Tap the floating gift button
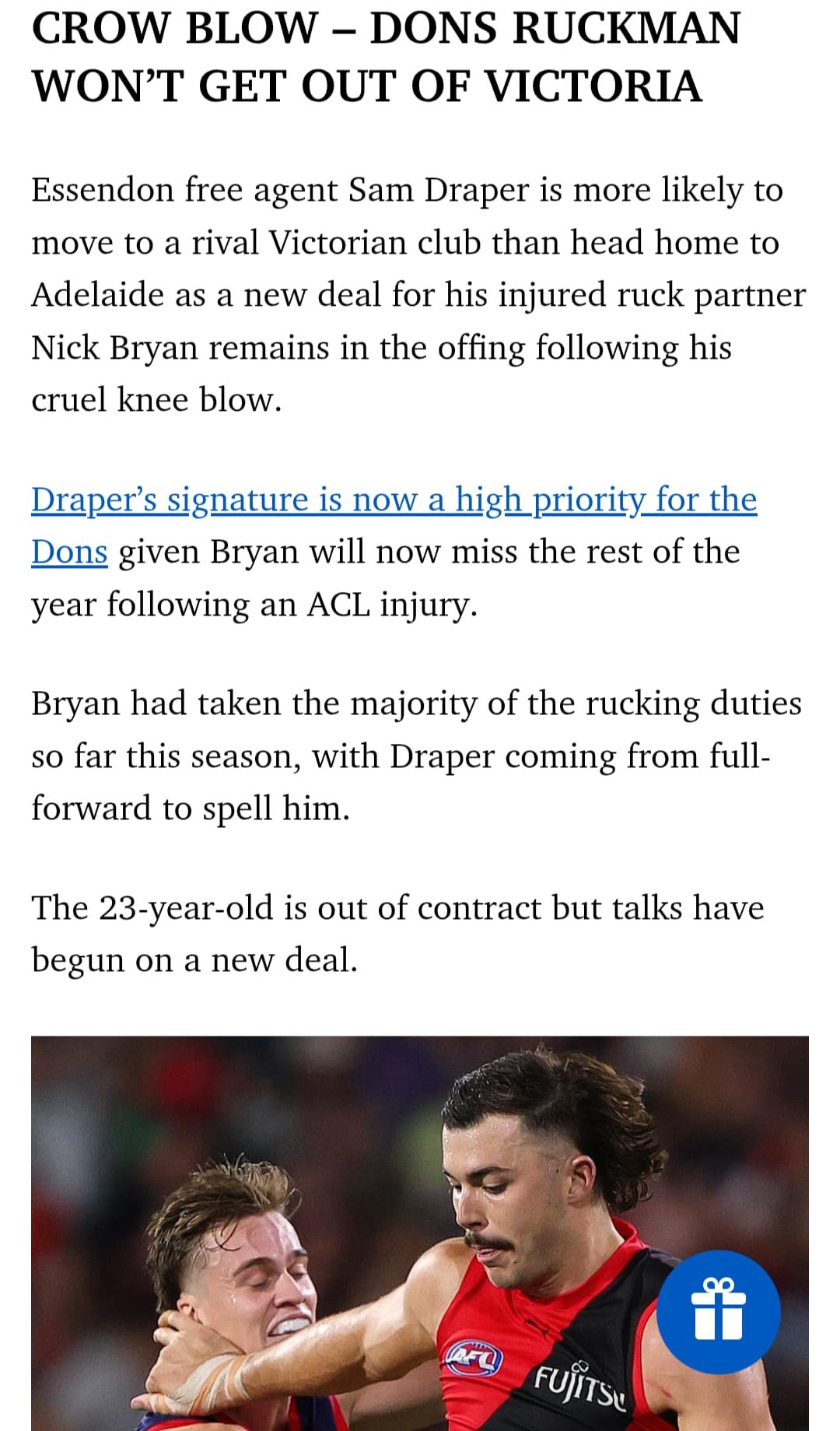 (718, 1312)
